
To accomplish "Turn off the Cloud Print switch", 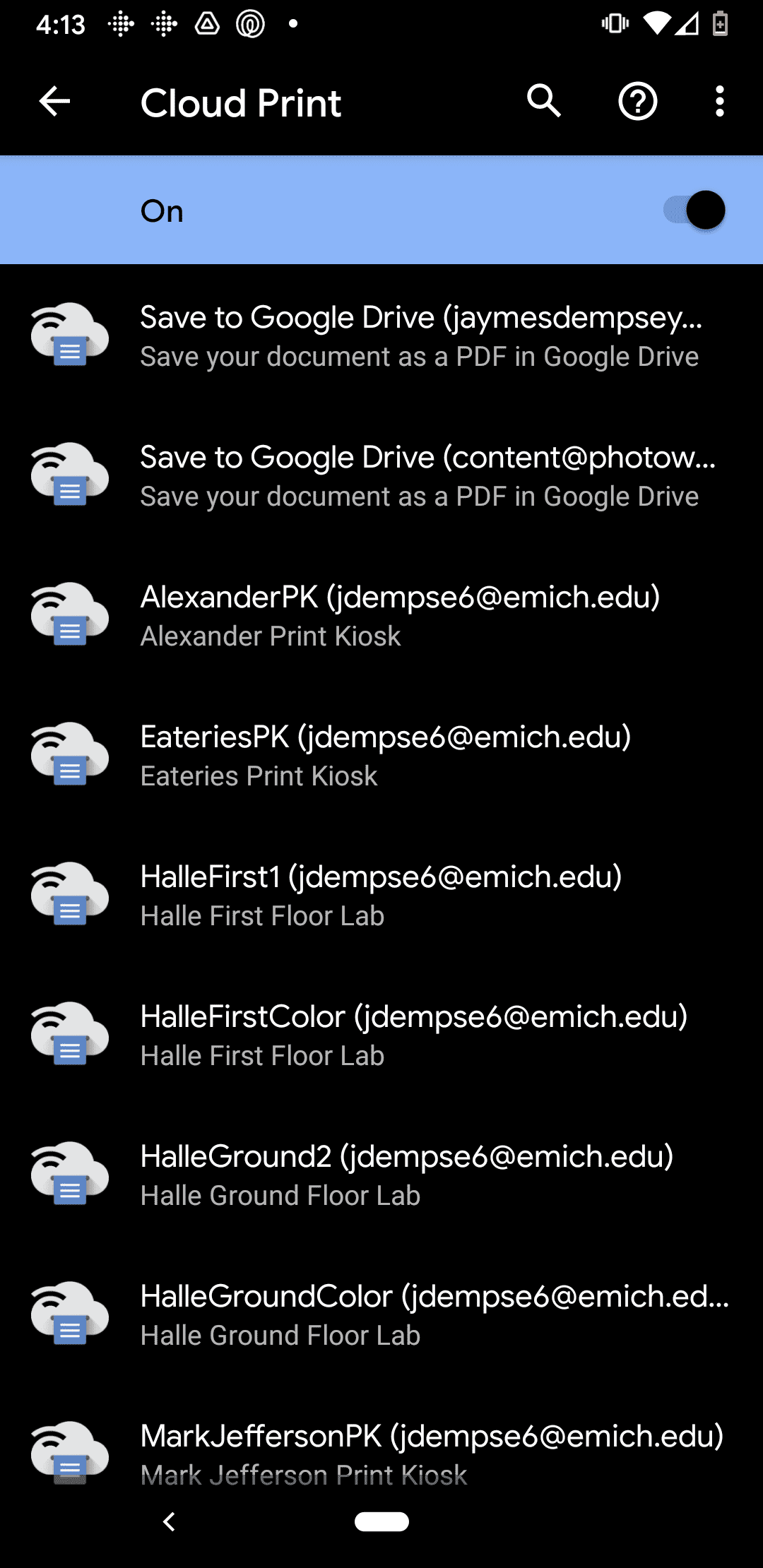I will (694, 210).
